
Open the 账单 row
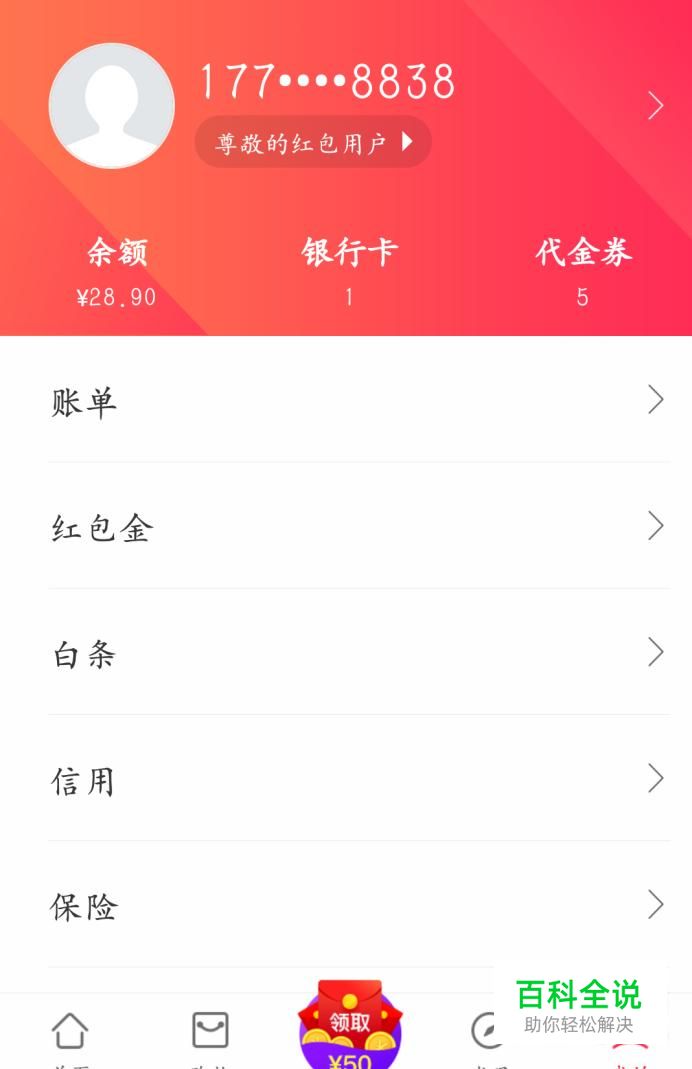(x=358, y=401)
